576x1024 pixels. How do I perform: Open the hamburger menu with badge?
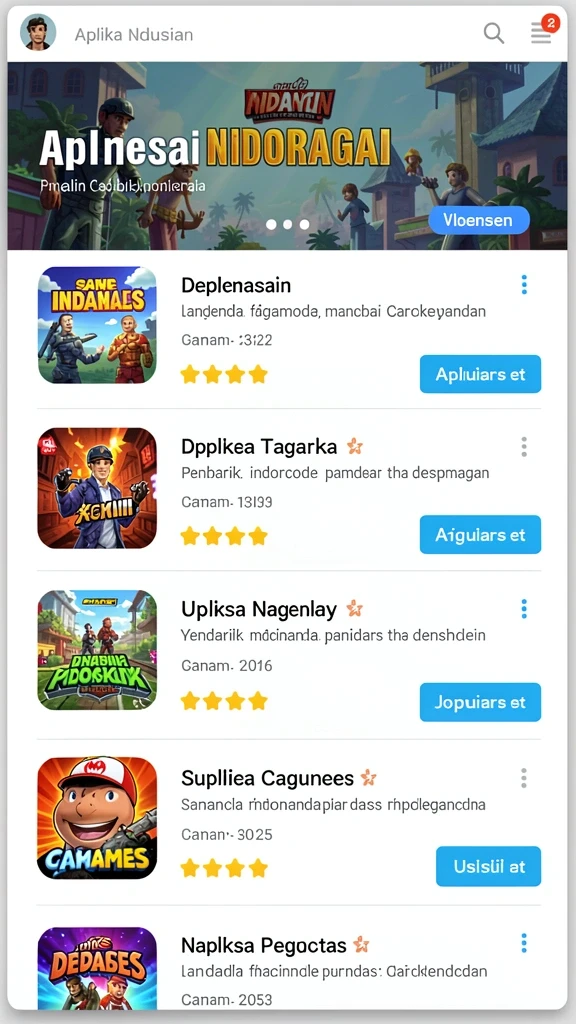point(543,31)
